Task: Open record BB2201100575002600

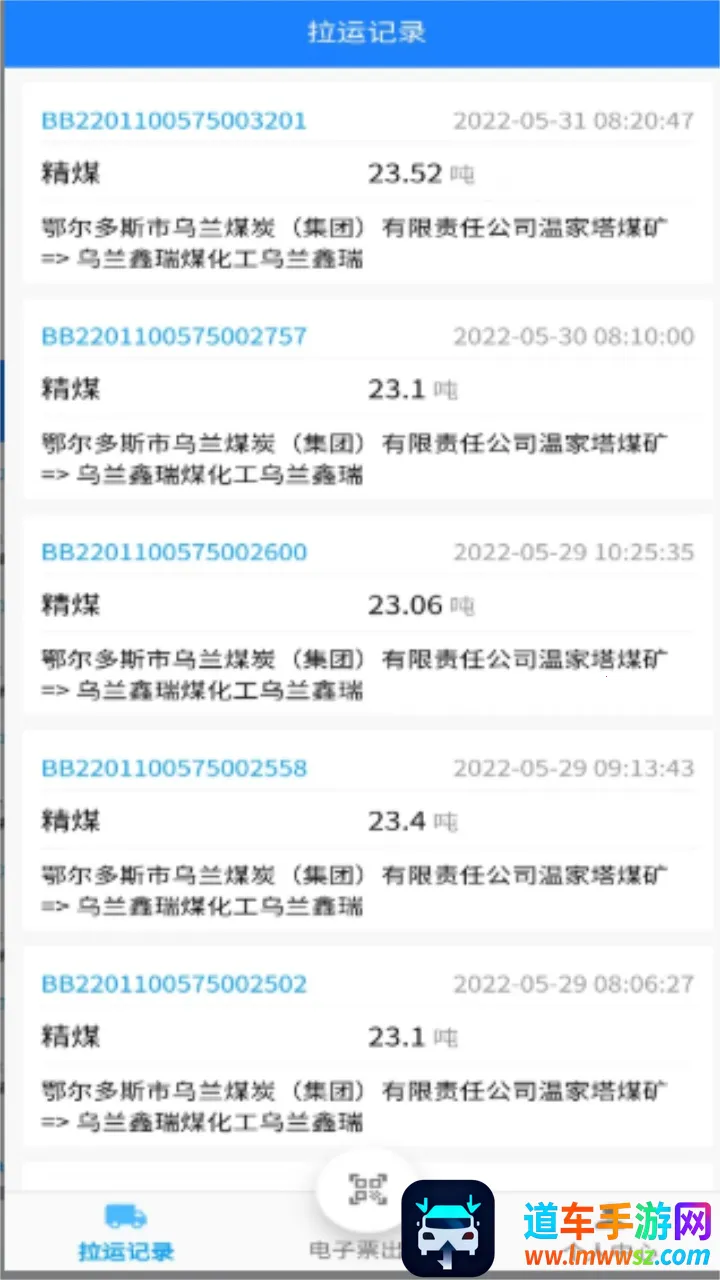Action: pyautogui.click(x=174, y=552)
